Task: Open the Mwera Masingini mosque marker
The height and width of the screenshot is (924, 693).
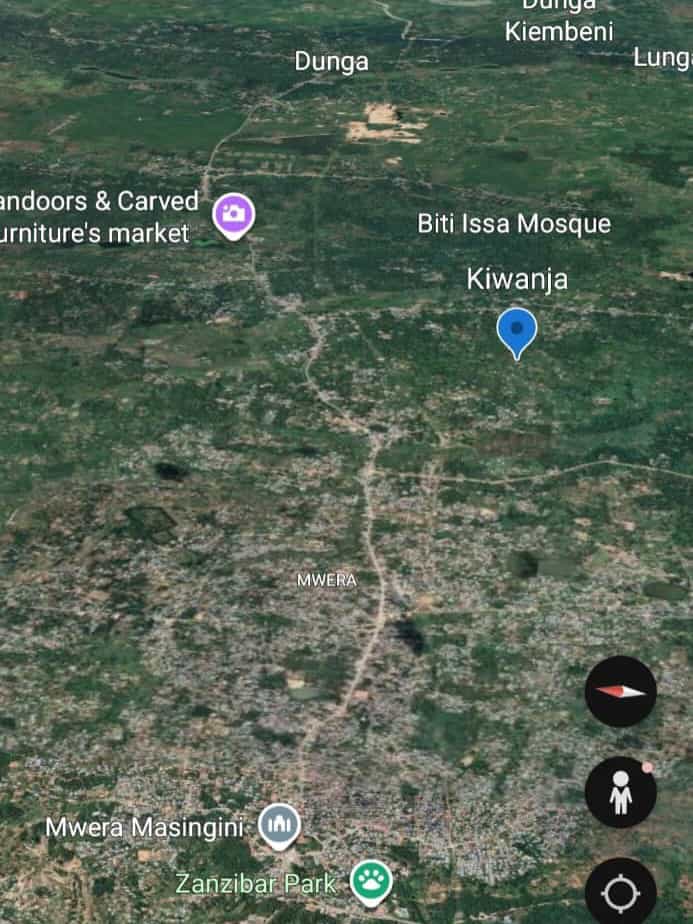Action: 279,825
